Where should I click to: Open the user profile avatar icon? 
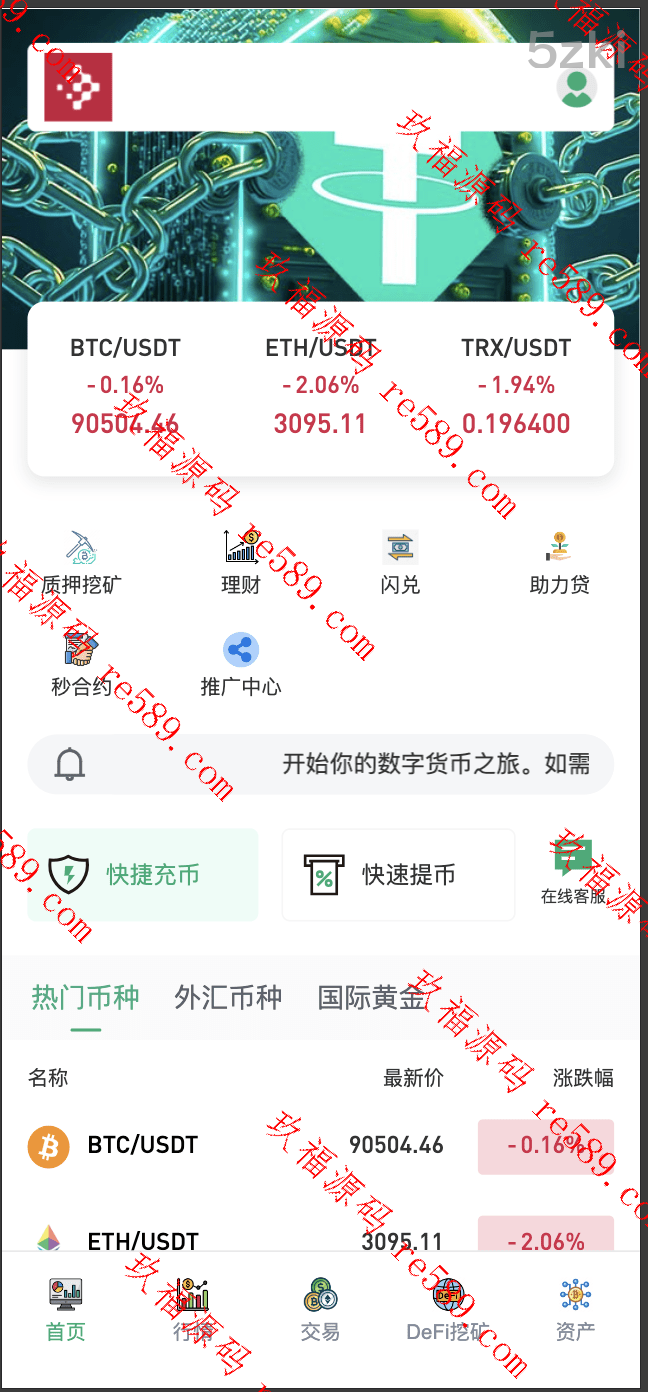pyautogui.click(x=576, y=88)
